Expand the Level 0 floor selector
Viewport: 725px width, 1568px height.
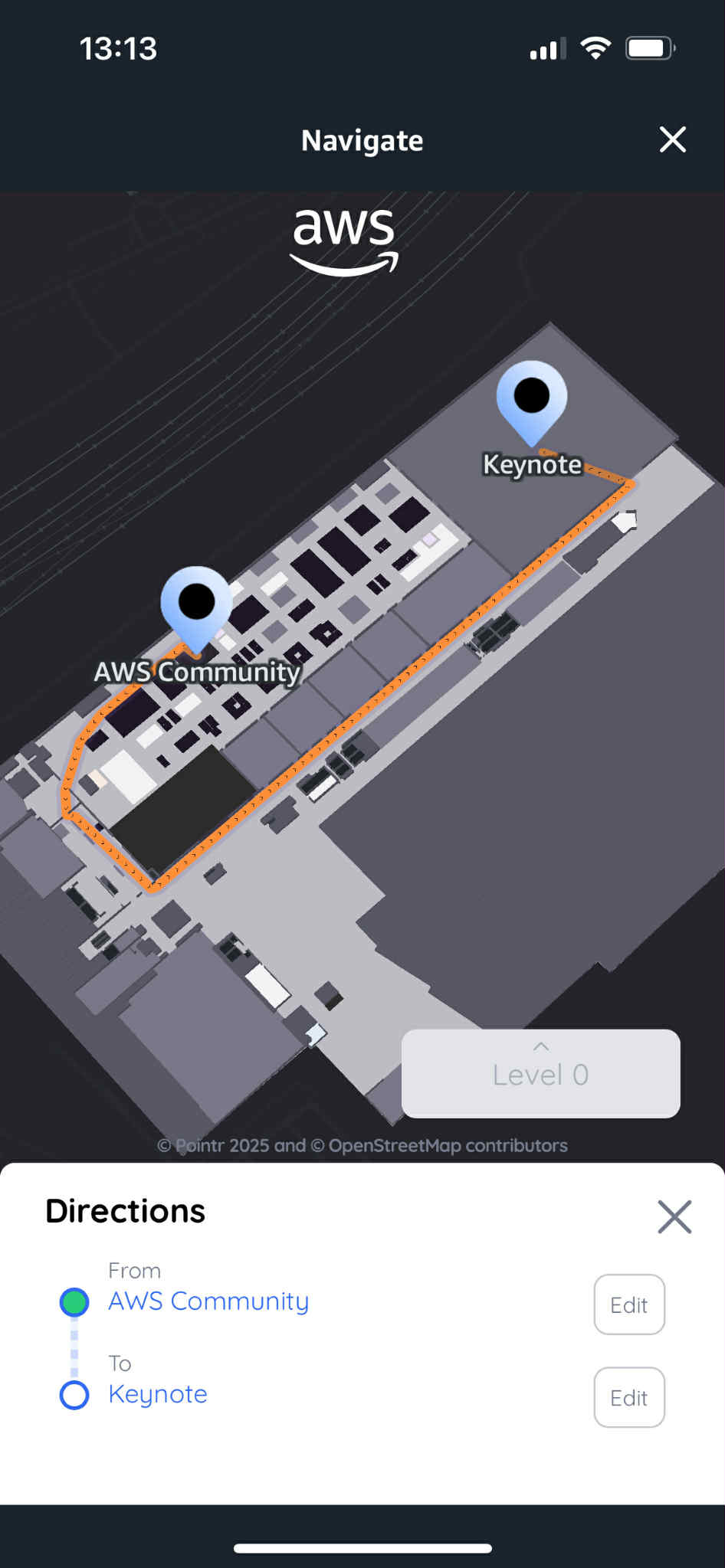coord(540,1073)
